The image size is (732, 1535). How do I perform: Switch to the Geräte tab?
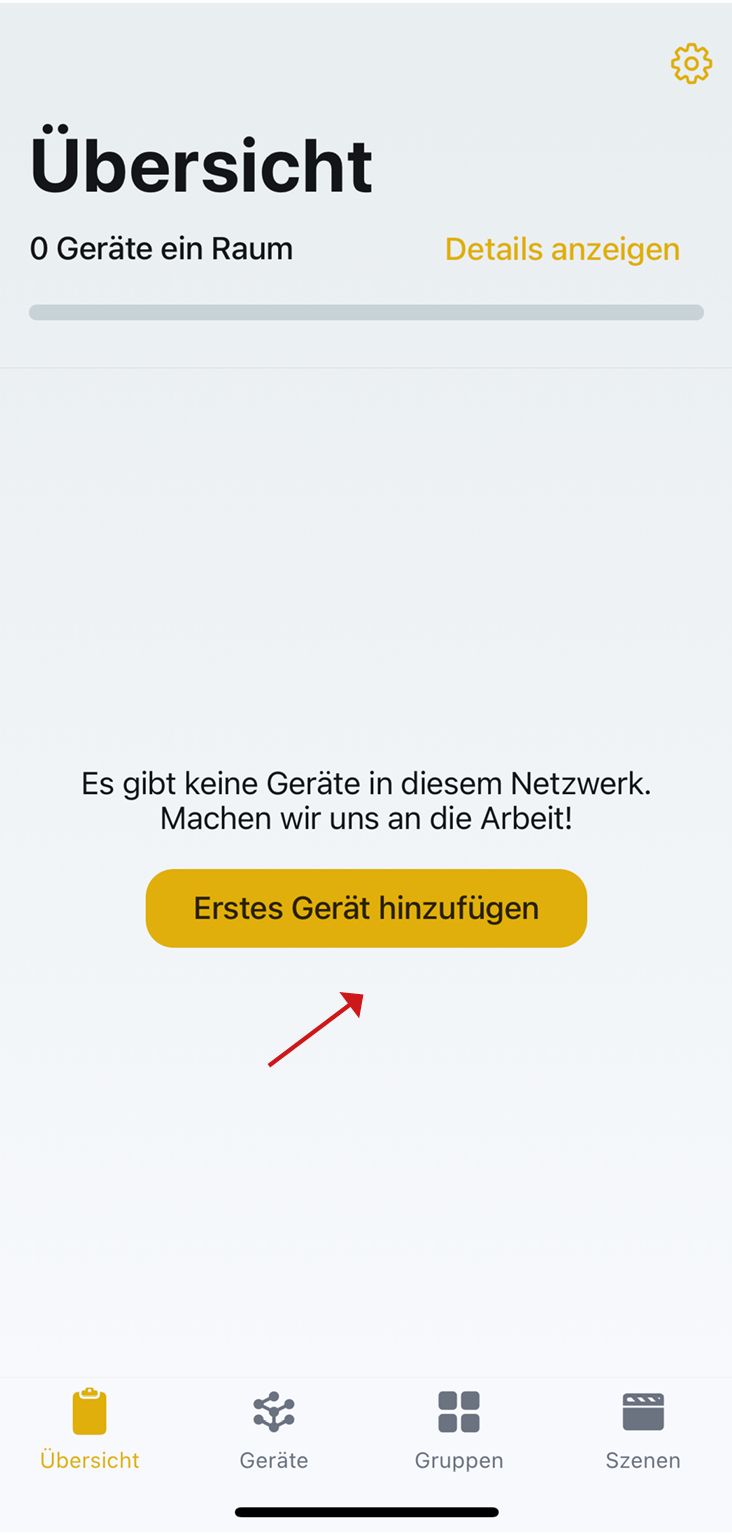(x=274, y=1429)
